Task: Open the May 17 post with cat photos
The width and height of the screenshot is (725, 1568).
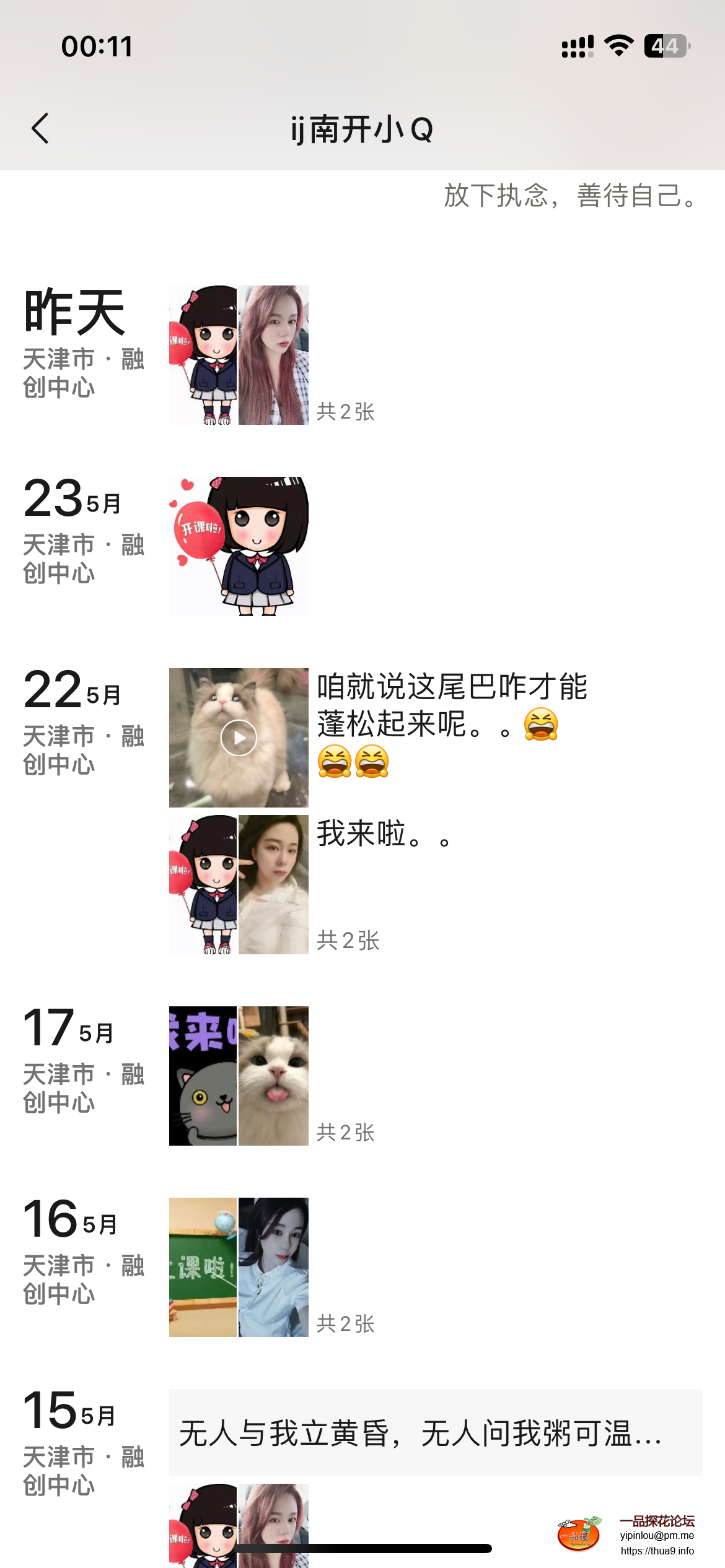Action: click(x=239, y=1076)
